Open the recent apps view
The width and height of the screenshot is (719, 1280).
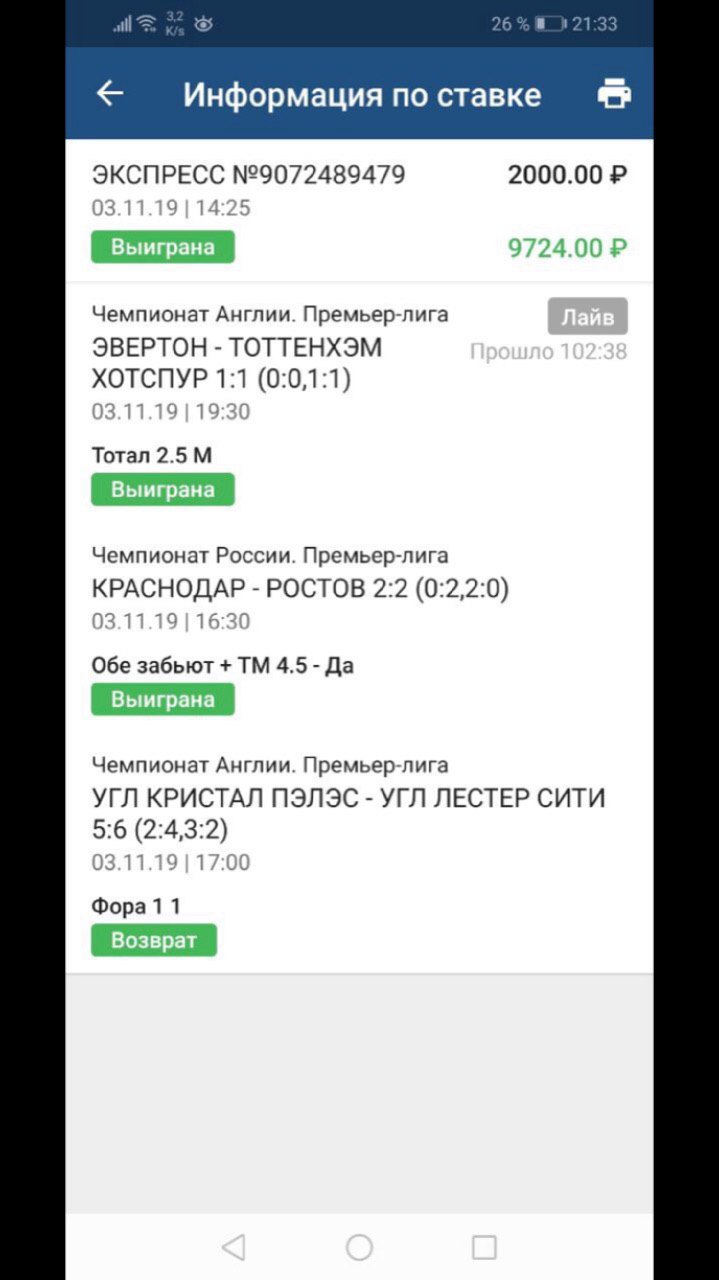pos(484,1247)
